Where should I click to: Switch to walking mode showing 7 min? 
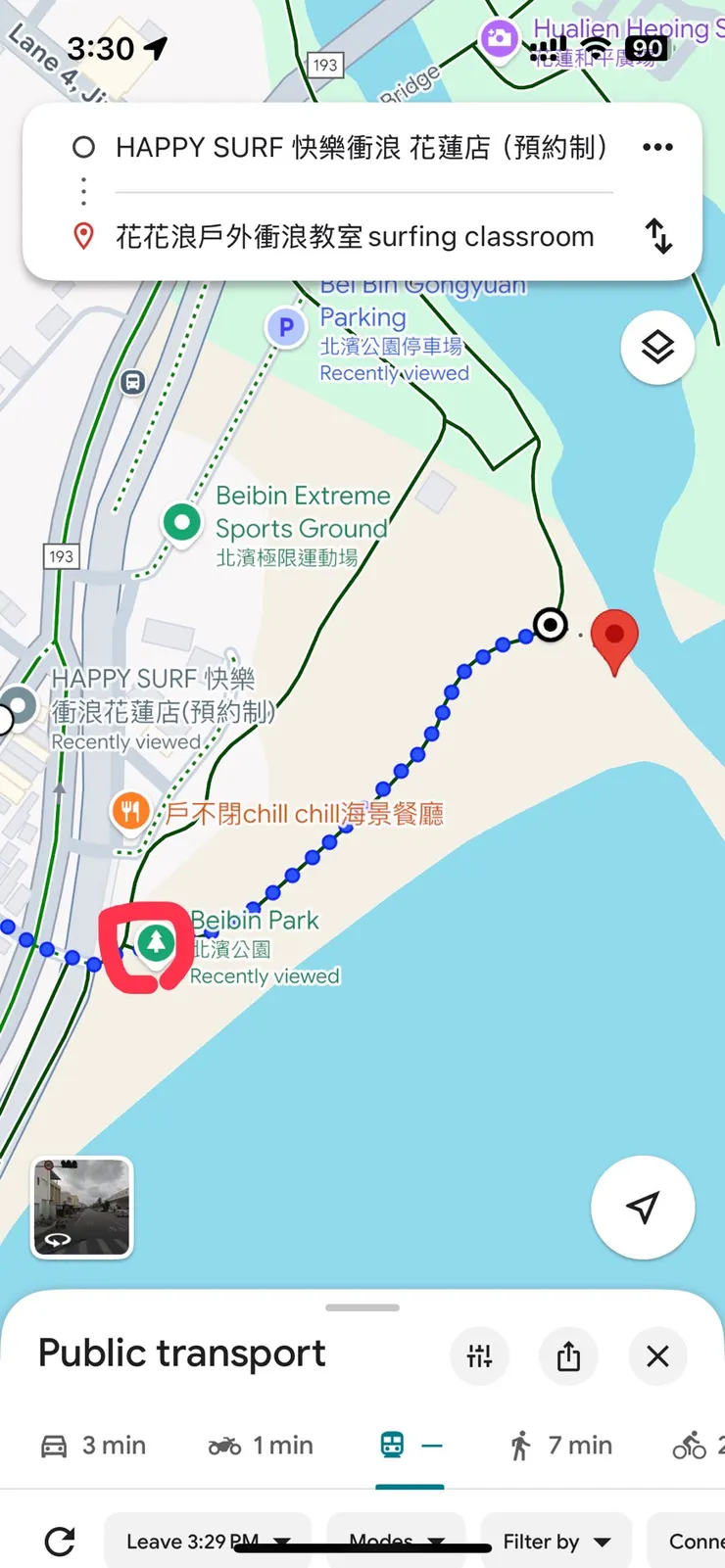pyautogui.click(x=558, y=1445)
